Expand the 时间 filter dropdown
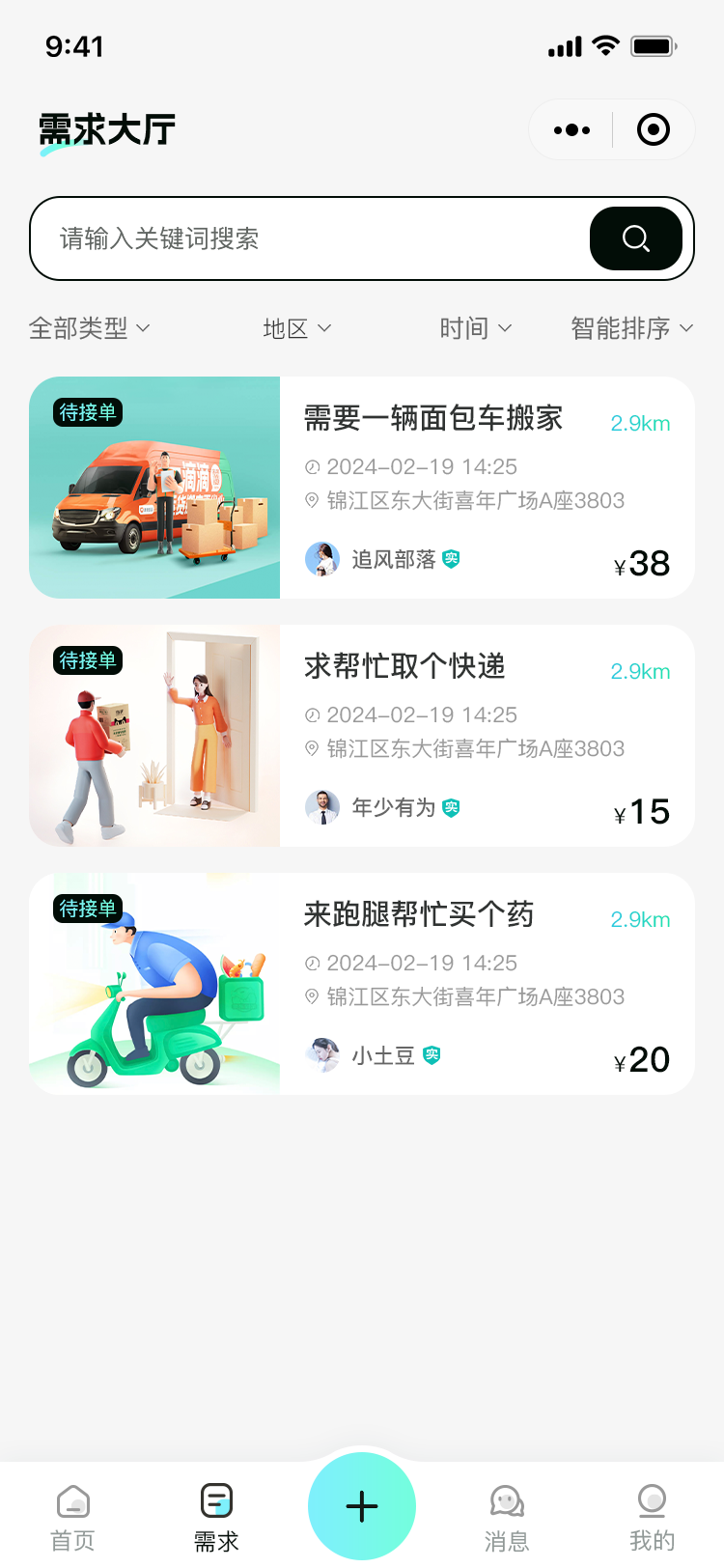 pyautogui.click(x=475, y=328)
